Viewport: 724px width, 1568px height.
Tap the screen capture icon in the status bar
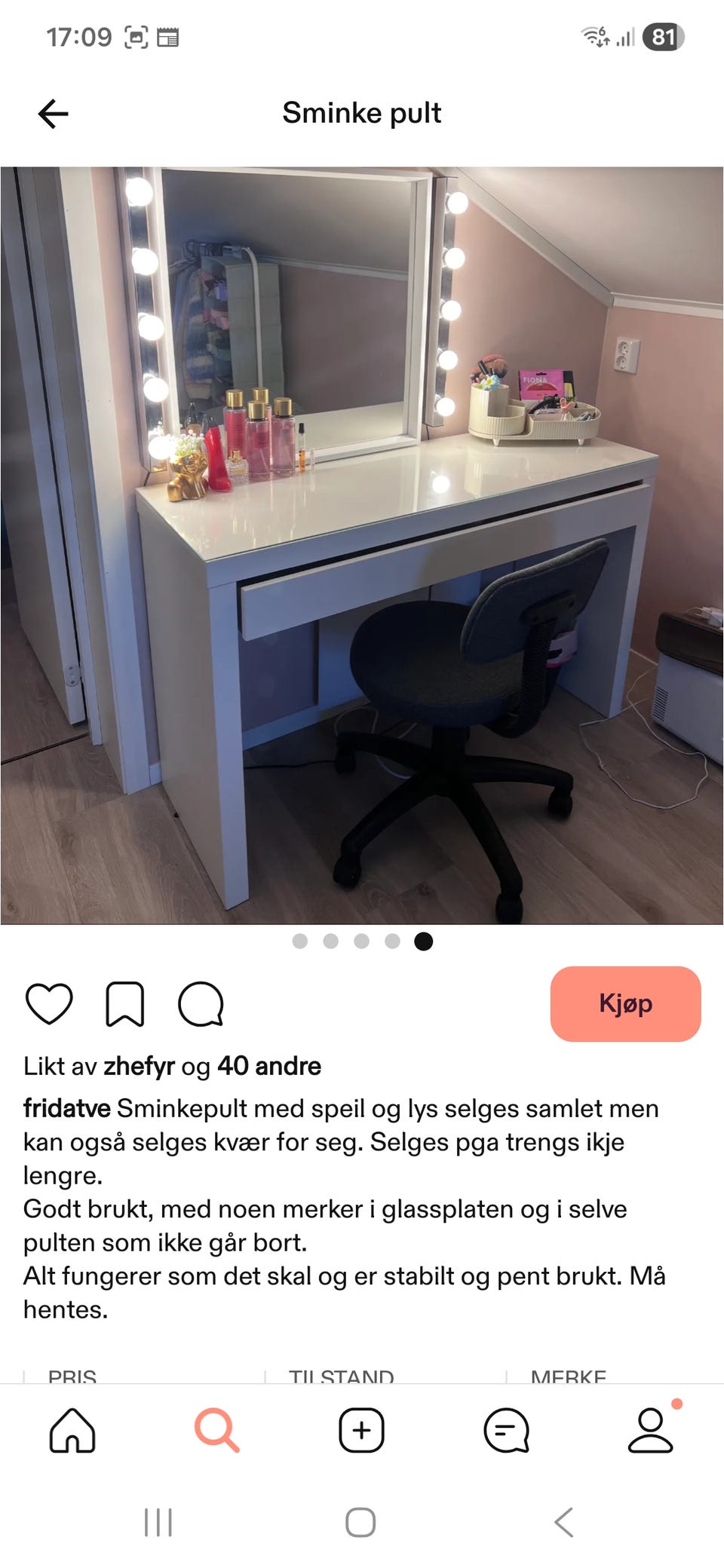[x=136, y=34]
